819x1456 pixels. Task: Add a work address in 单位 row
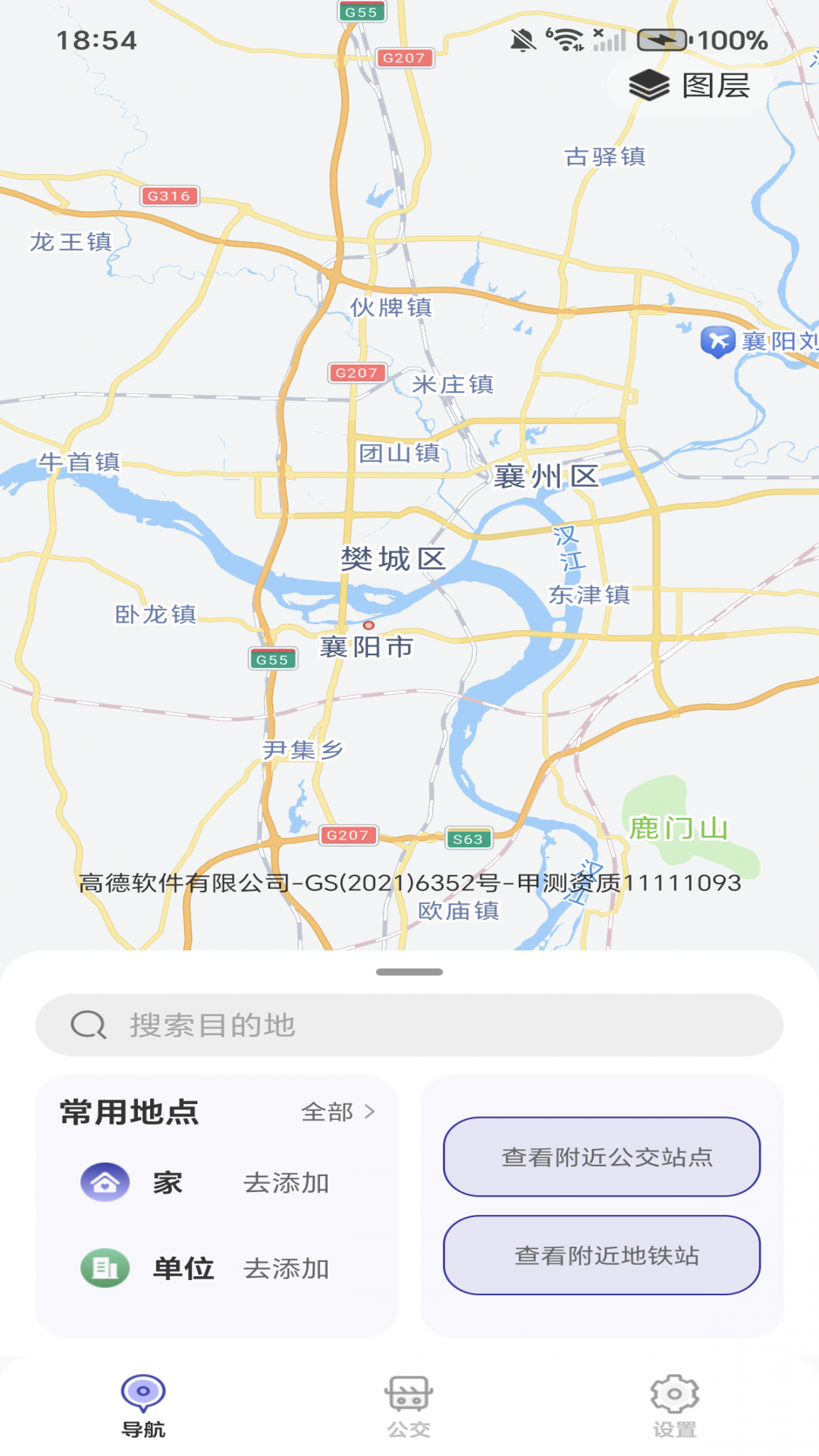pyautogui.click(x=286, y=1269)
